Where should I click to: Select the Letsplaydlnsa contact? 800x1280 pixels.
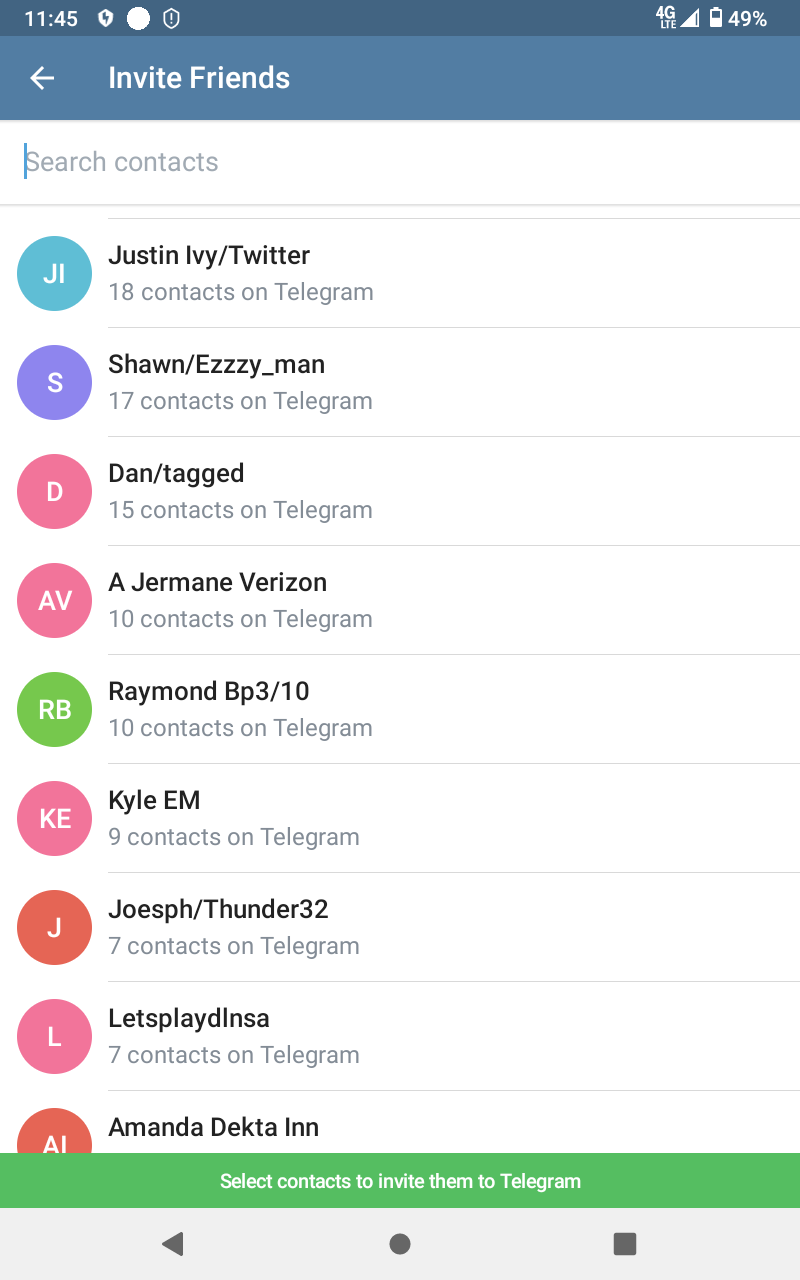[400, 1036]
